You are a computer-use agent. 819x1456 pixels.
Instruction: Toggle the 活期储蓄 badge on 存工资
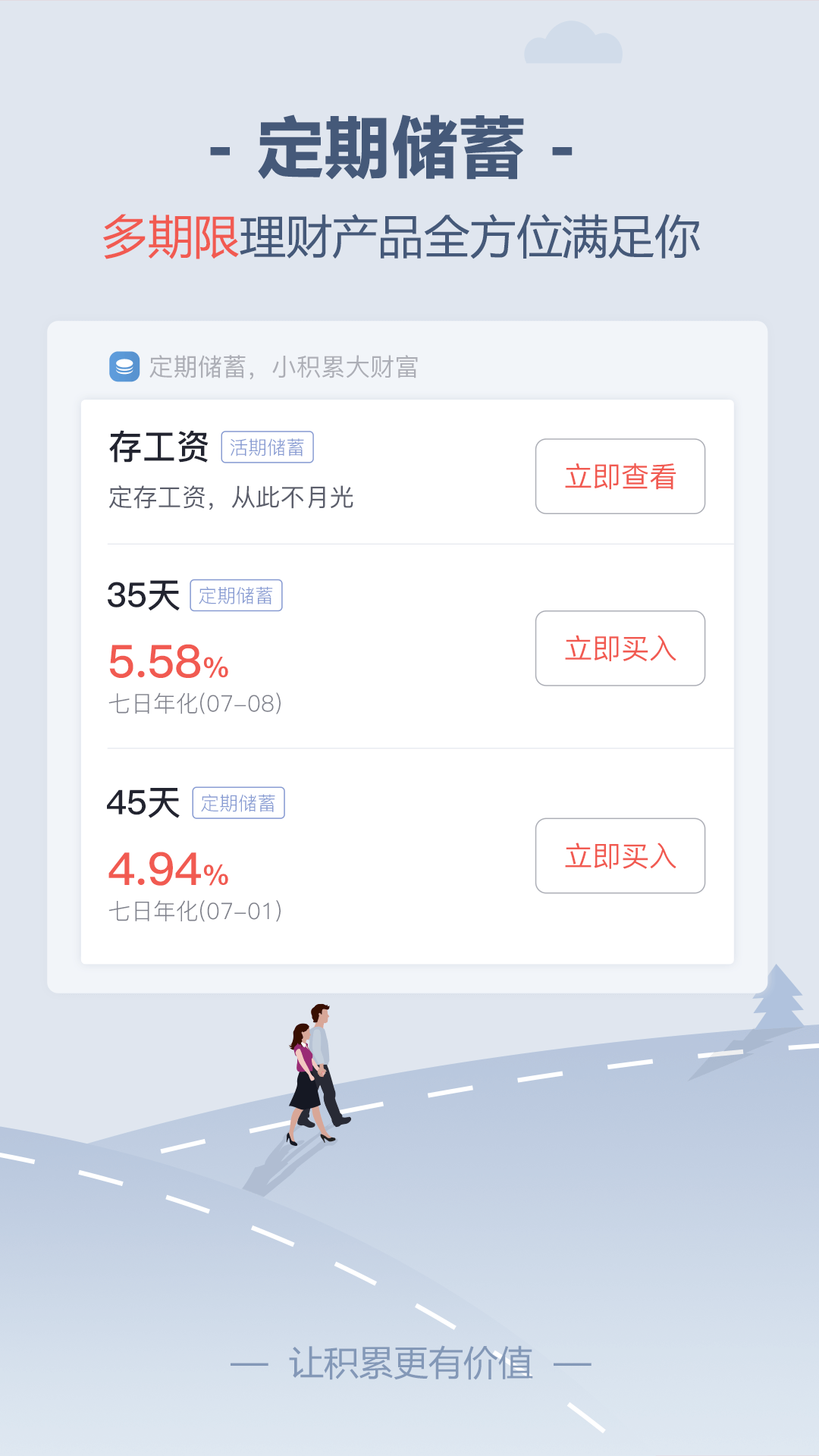268,447
